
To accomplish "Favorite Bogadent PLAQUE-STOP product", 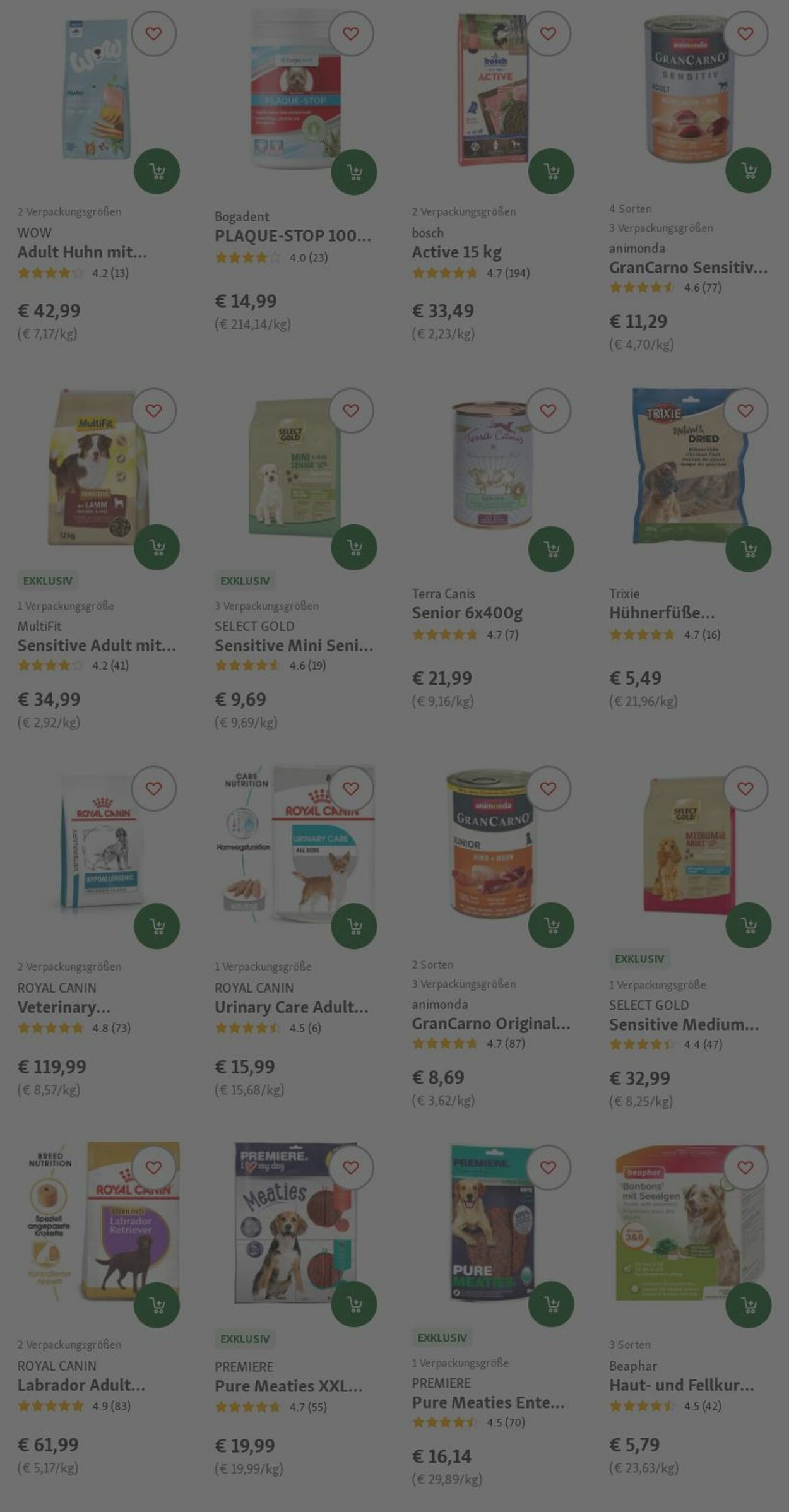I will 351,33.
